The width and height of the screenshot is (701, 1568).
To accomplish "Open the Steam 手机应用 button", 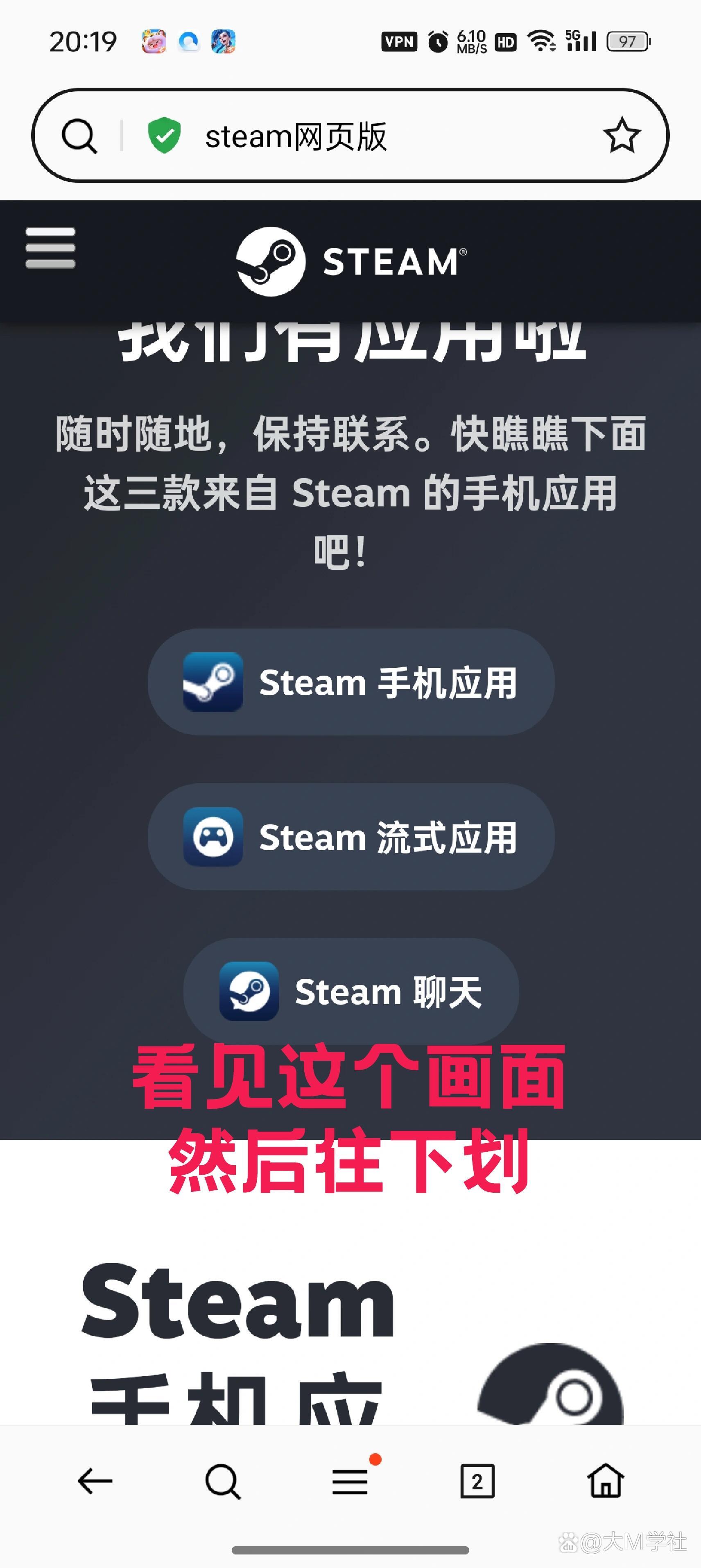I will click(x=351, y=682).
